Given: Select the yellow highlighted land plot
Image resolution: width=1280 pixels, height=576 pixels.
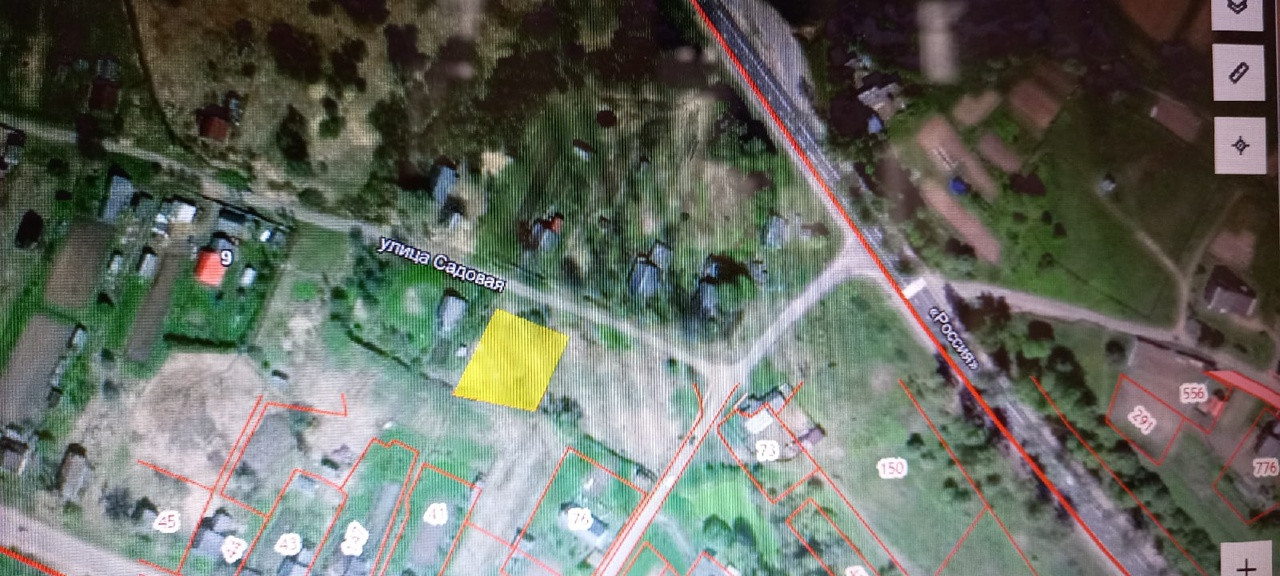Looking at the screenshot, I should click(511, 360).
